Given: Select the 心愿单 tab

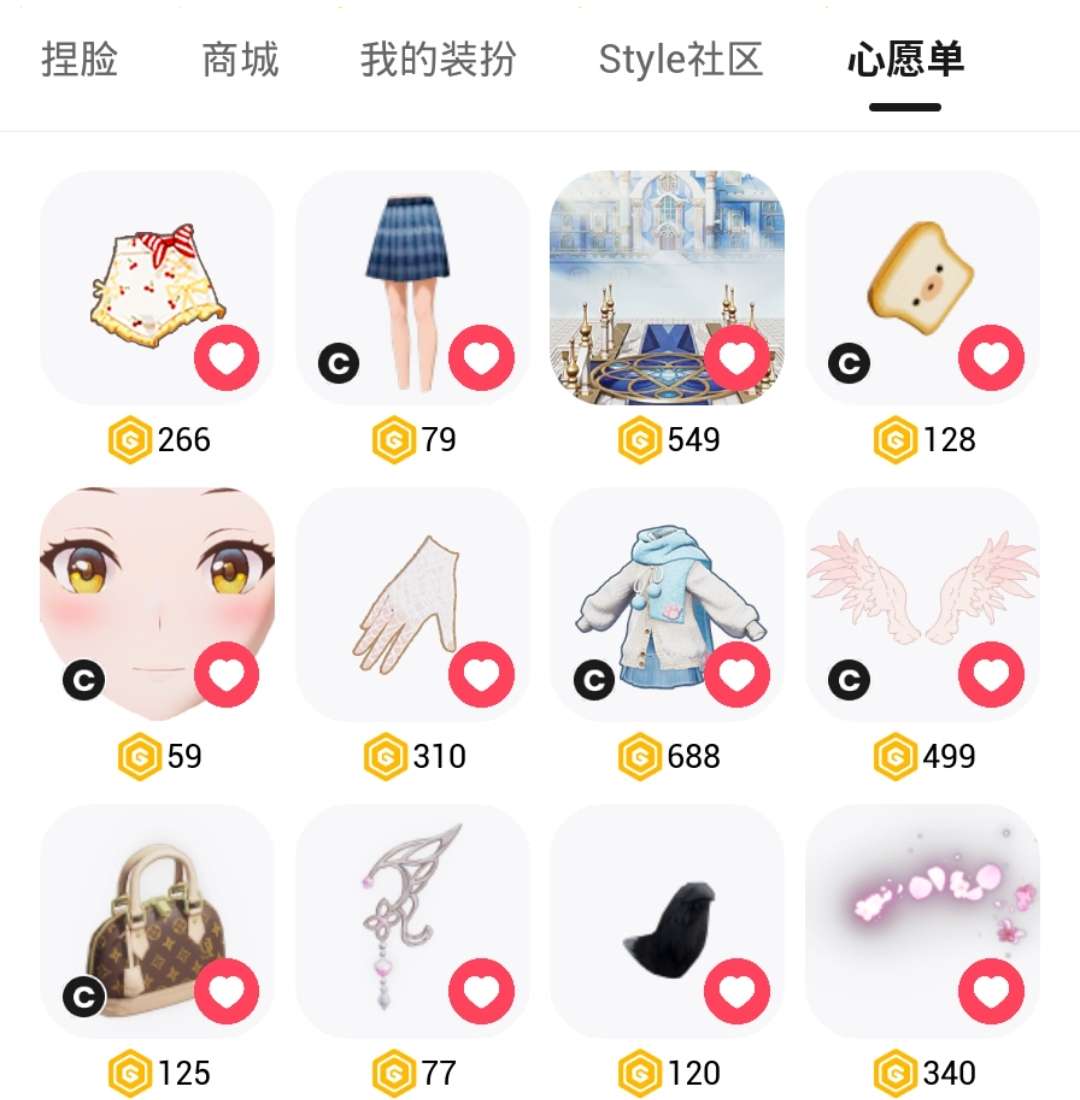Looking at the screenshot, I should click(905, 60).
